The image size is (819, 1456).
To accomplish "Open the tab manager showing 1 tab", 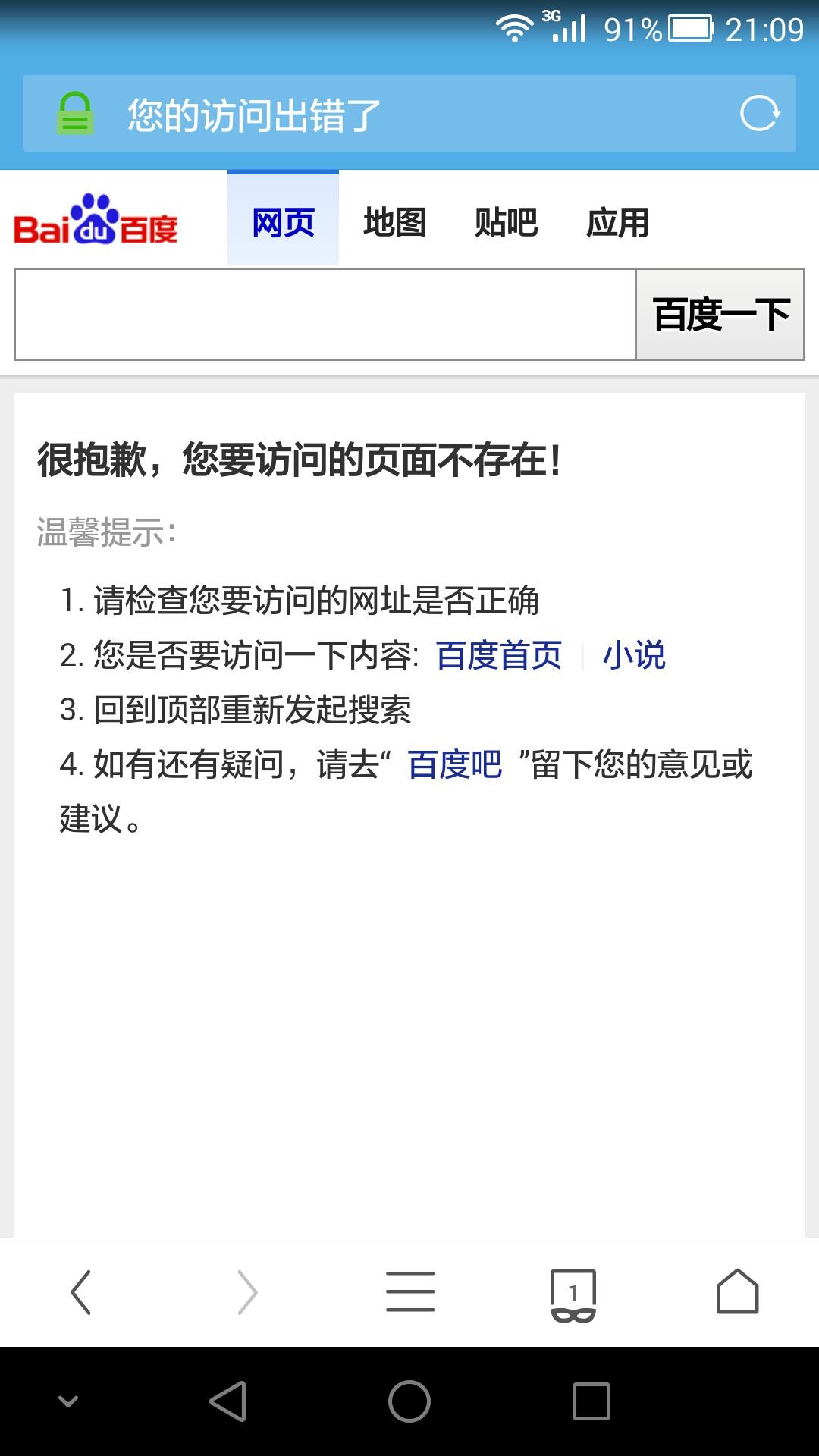I will [x=573, y=1294].
